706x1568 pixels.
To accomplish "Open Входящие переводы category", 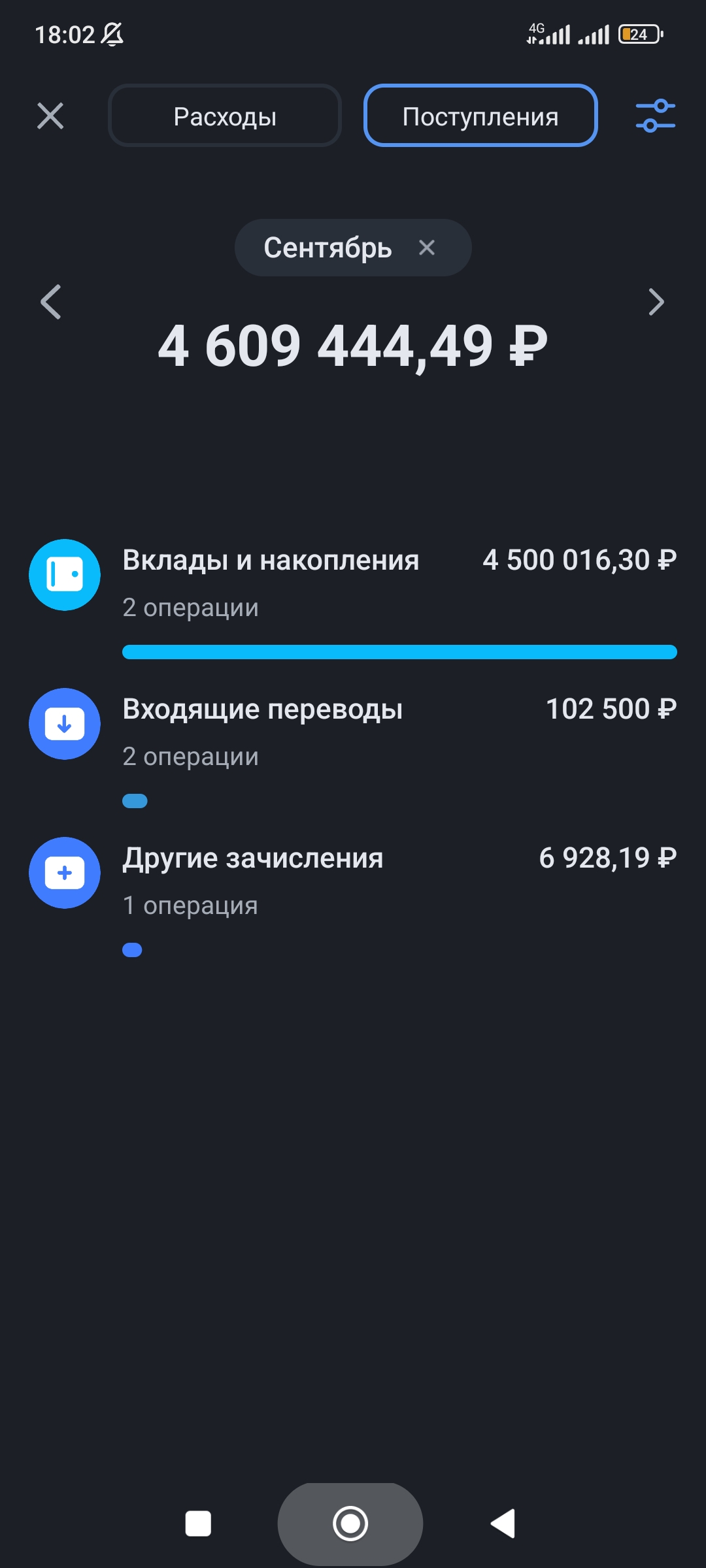I will tap(353, 747).
